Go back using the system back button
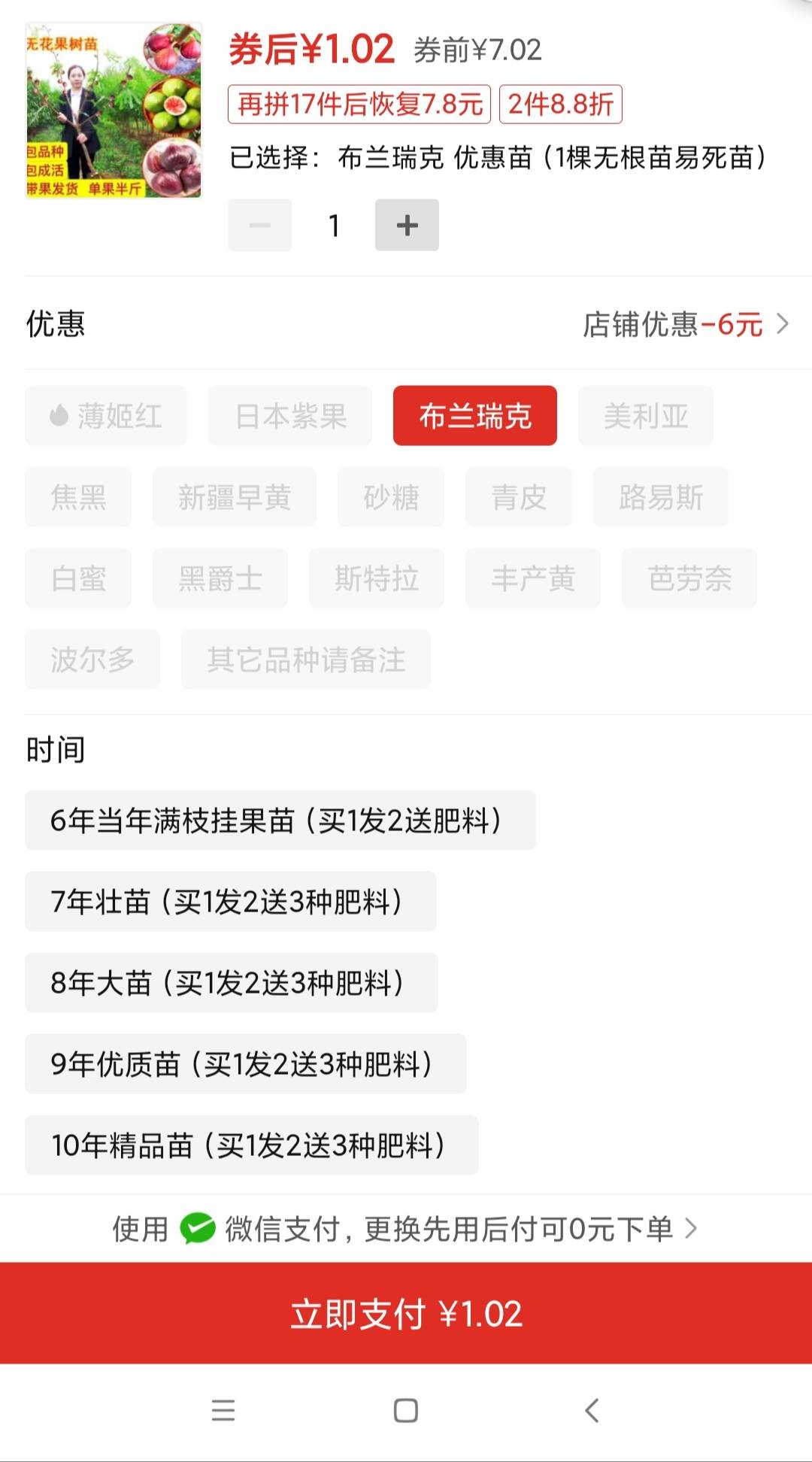Viewport: 812px width, 1462px height. 592,1410
